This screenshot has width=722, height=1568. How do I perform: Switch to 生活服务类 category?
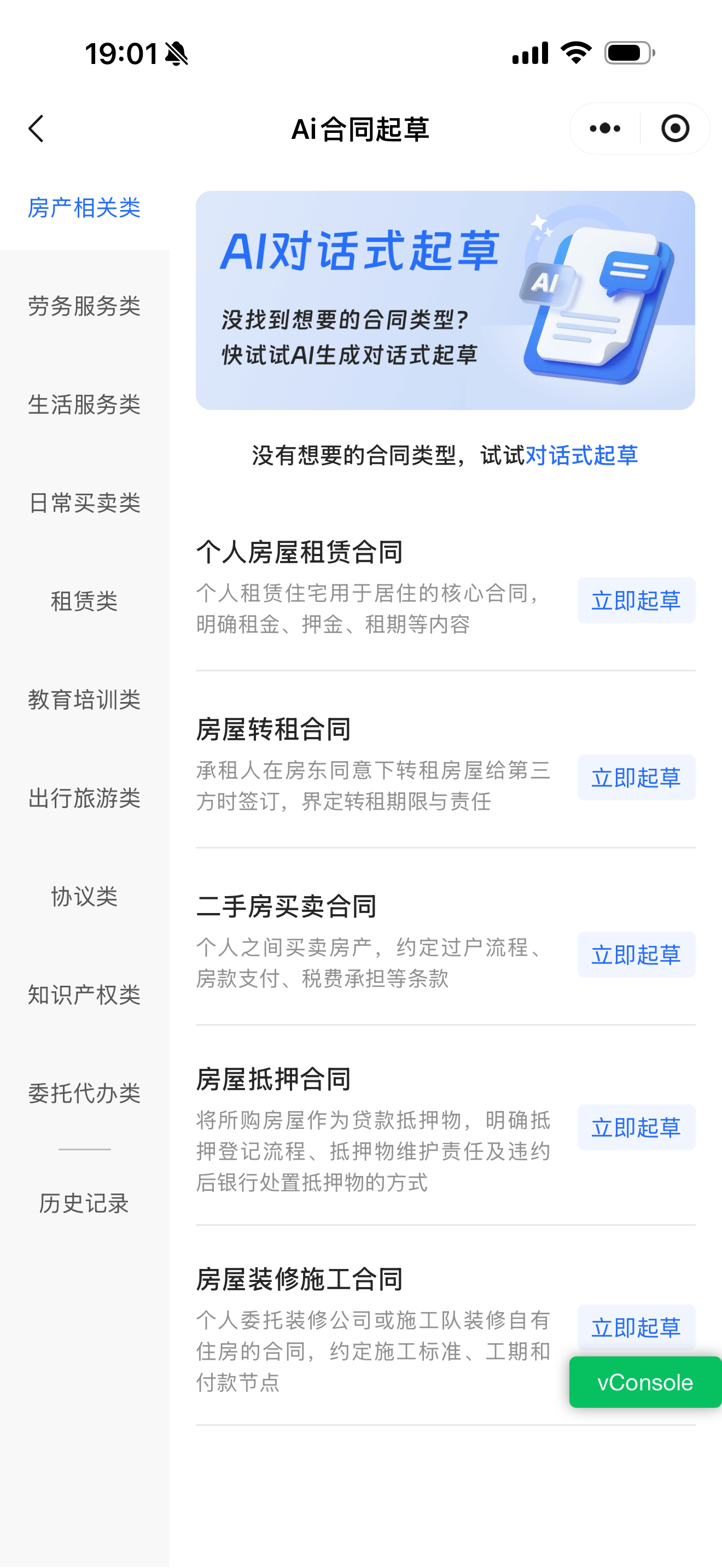[85, 405]
